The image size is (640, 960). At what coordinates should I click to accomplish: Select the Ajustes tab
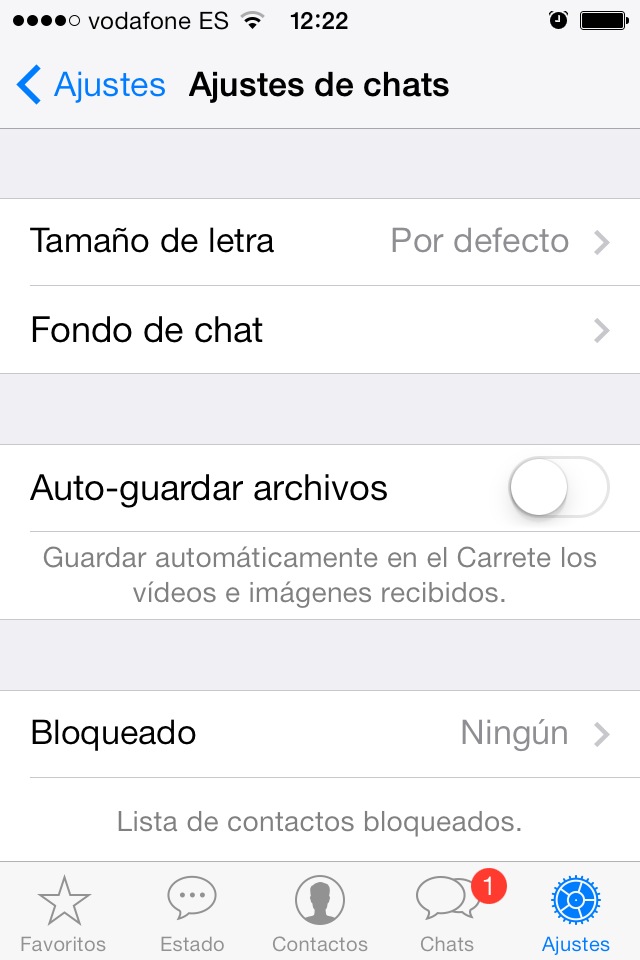coord(575,912)
